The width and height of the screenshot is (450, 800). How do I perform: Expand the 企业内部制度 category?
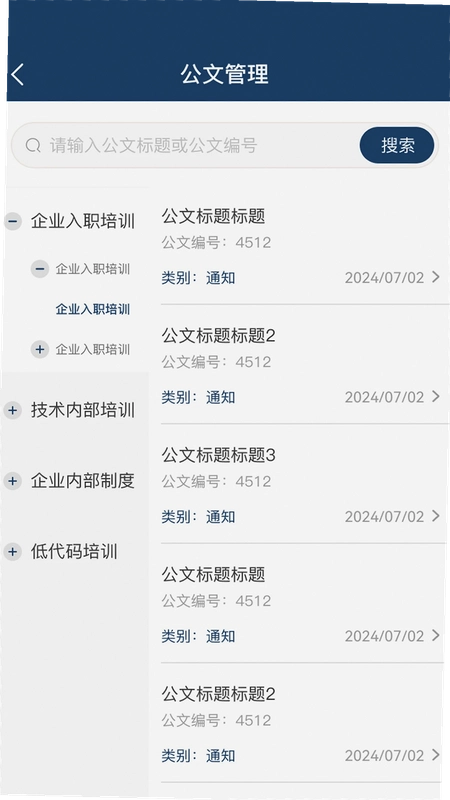point(13,481)
